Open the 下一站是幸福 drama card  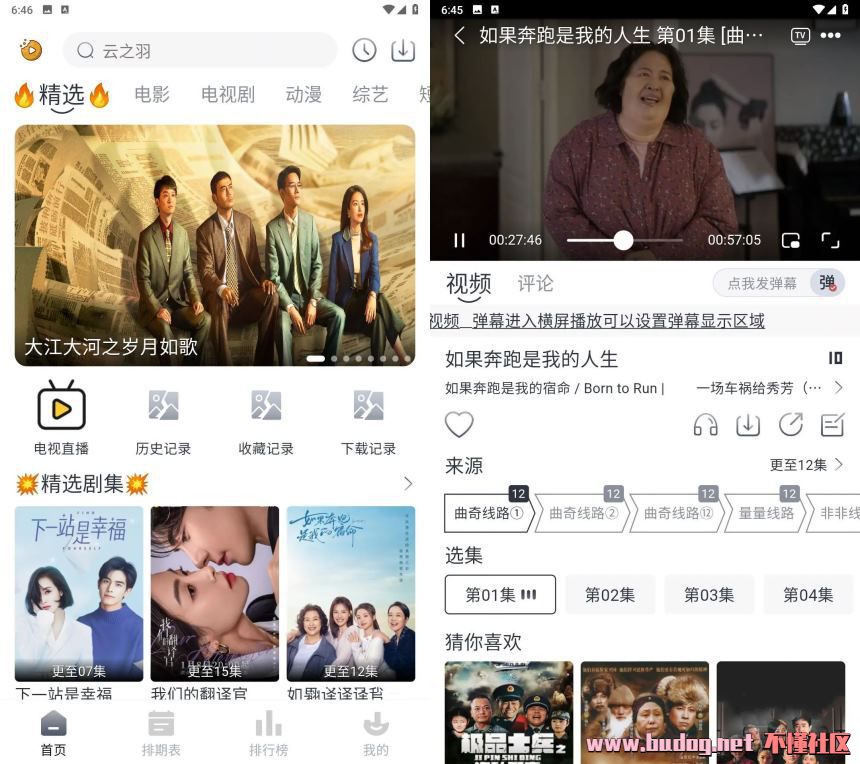(79, 593)
